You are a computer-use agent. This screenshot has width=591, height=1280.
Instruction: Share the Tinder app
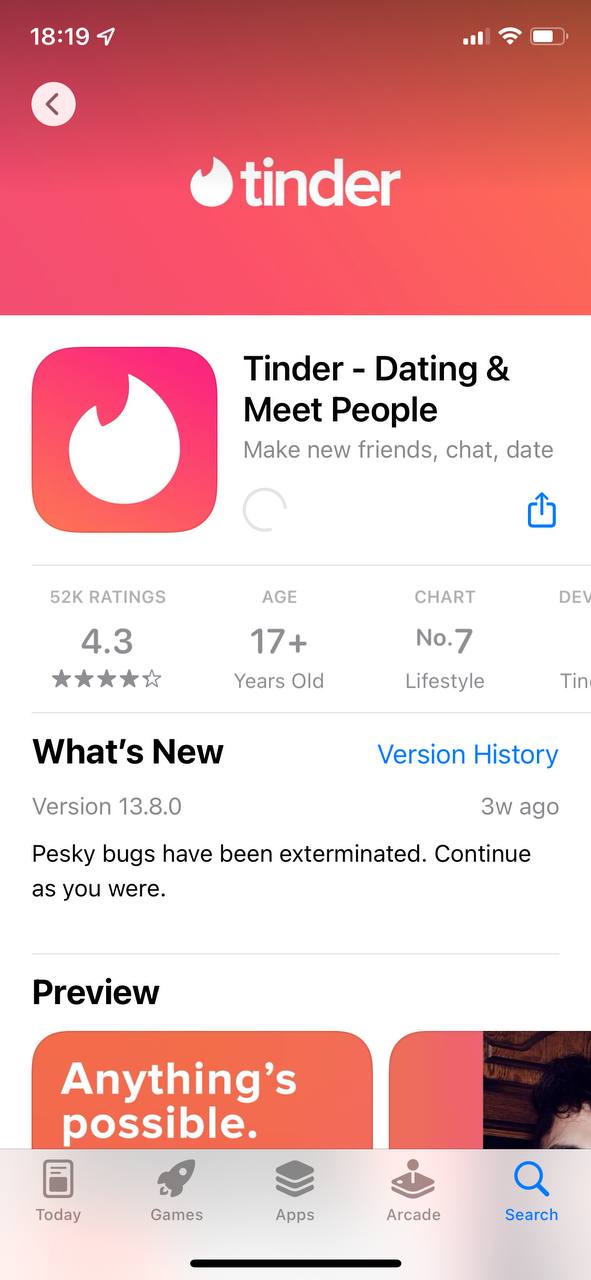pyautogui.click(x=541, y=509)
